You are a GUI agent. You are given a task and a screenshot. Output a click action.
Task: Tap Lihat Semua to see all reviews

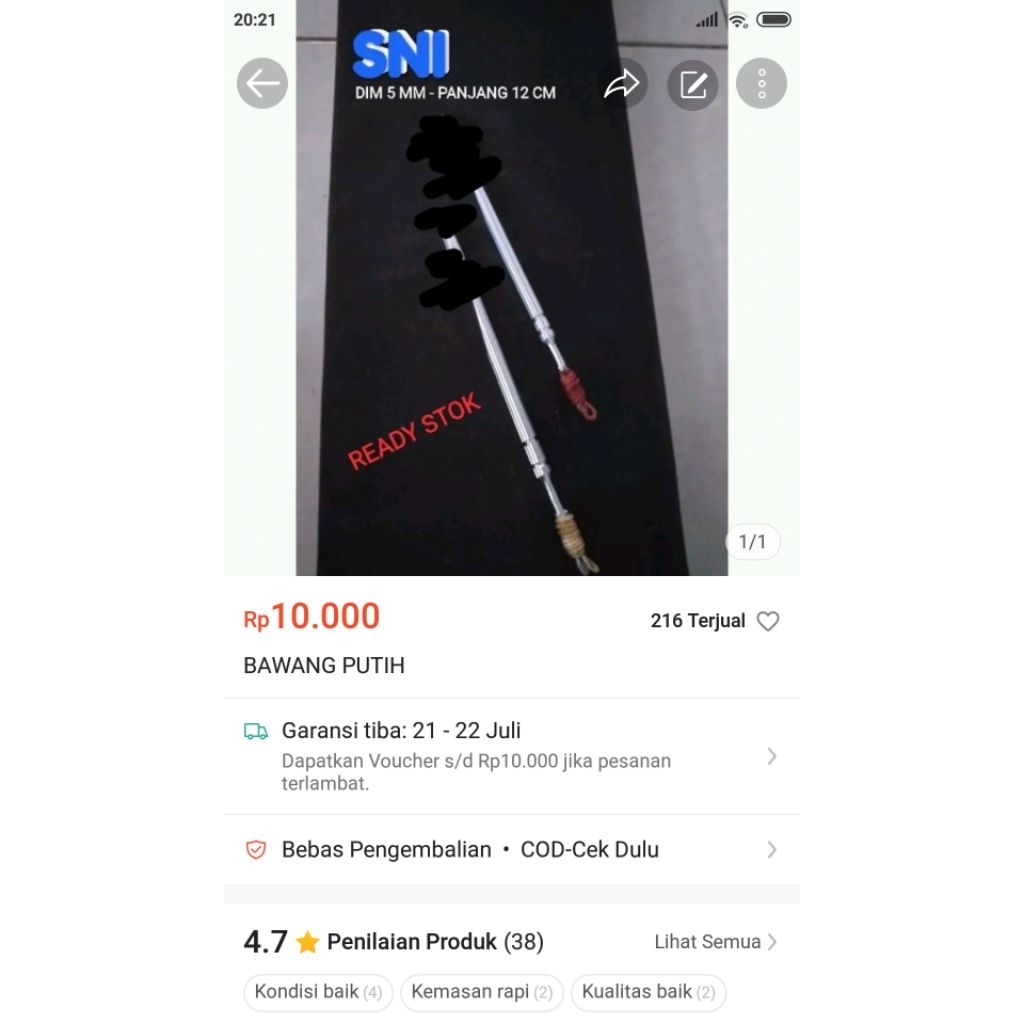715,942
